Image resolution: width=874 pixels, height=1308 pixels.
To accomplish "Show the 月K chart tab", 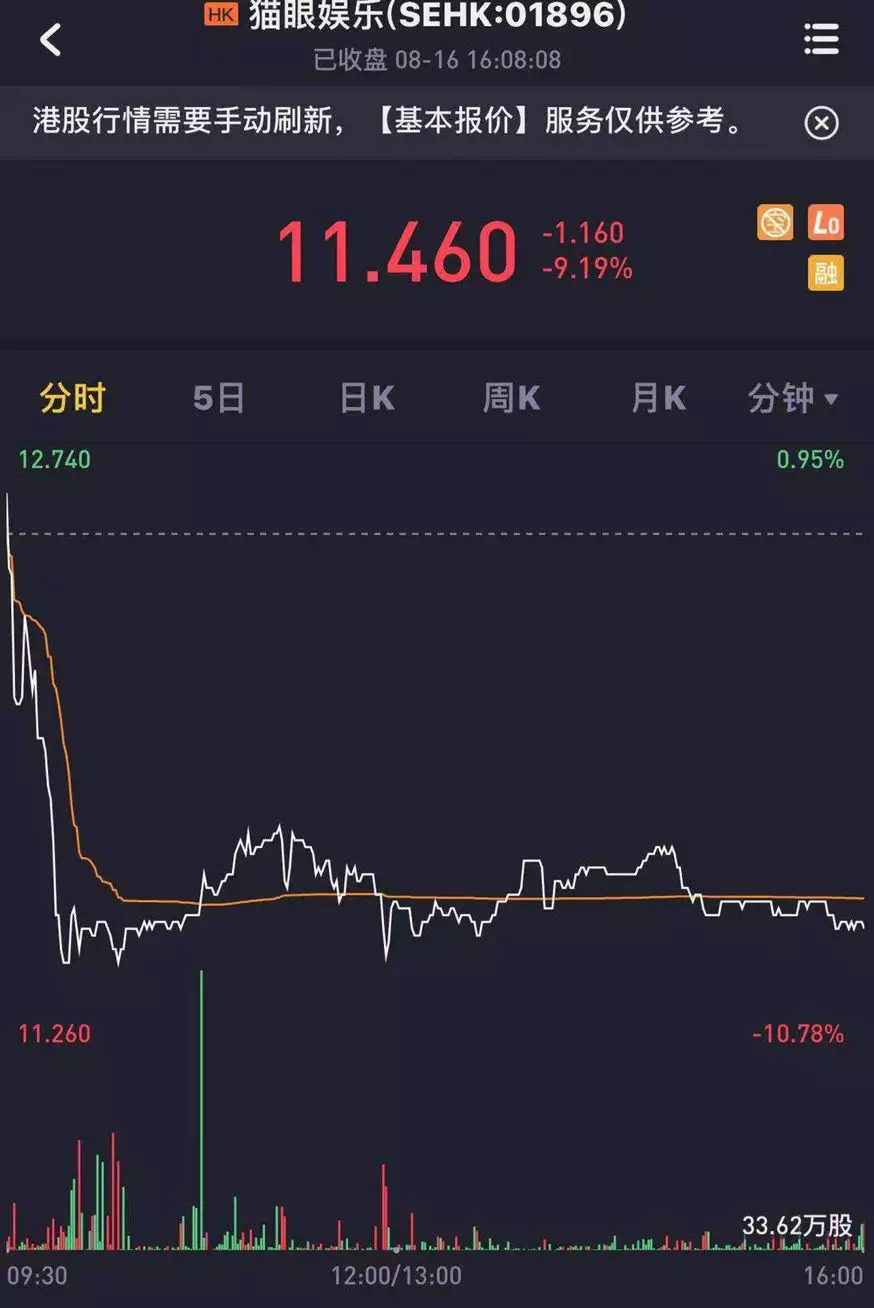I will pyautogui.click(x=658, y=398).
